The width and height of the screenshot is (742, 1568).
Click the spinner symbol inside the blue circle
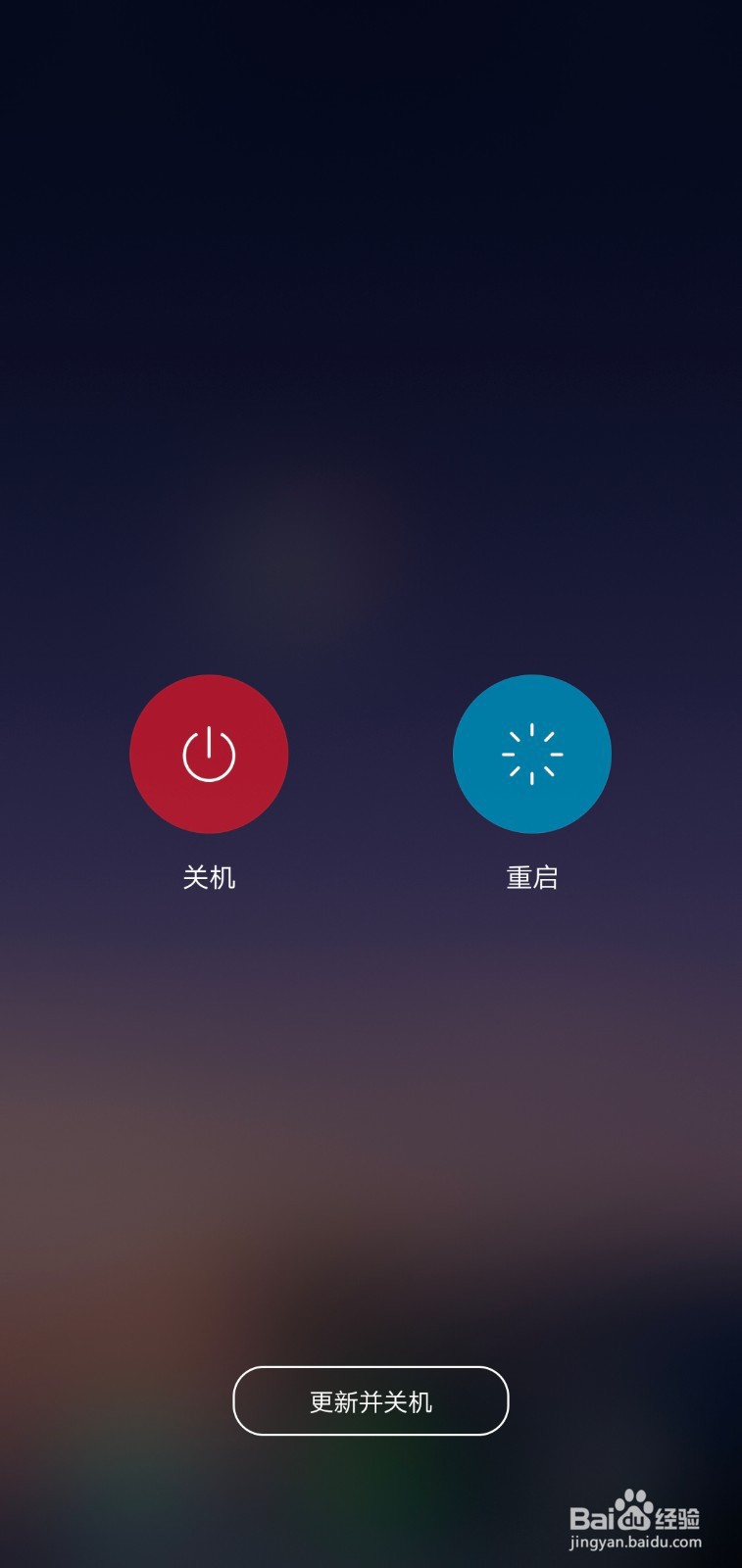[531, 754]
